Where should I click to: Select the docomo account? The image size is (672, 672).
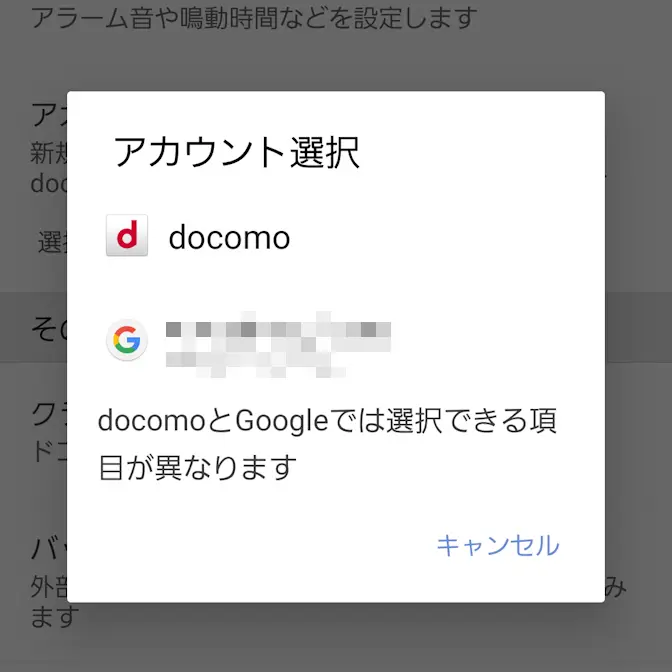[228, 238]
